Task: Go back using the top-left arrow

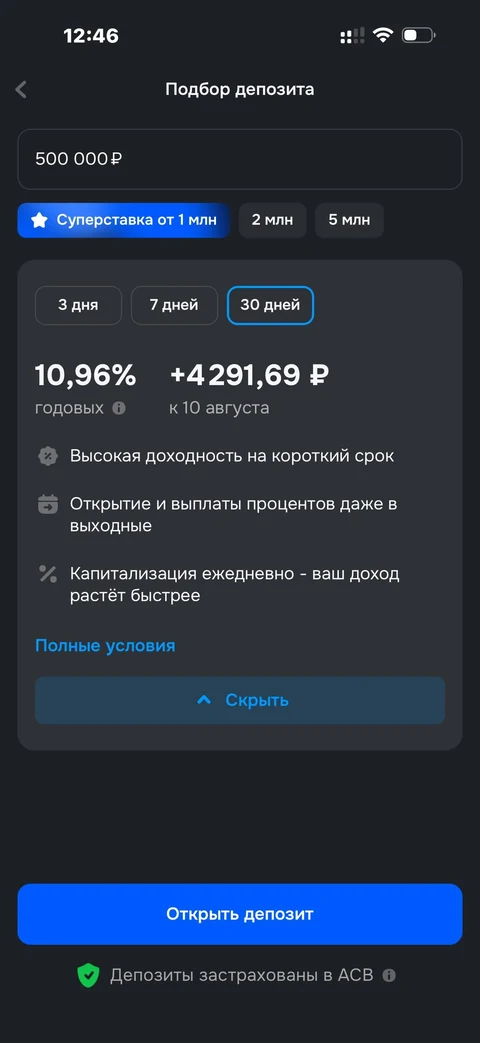Action: point(21,89)
